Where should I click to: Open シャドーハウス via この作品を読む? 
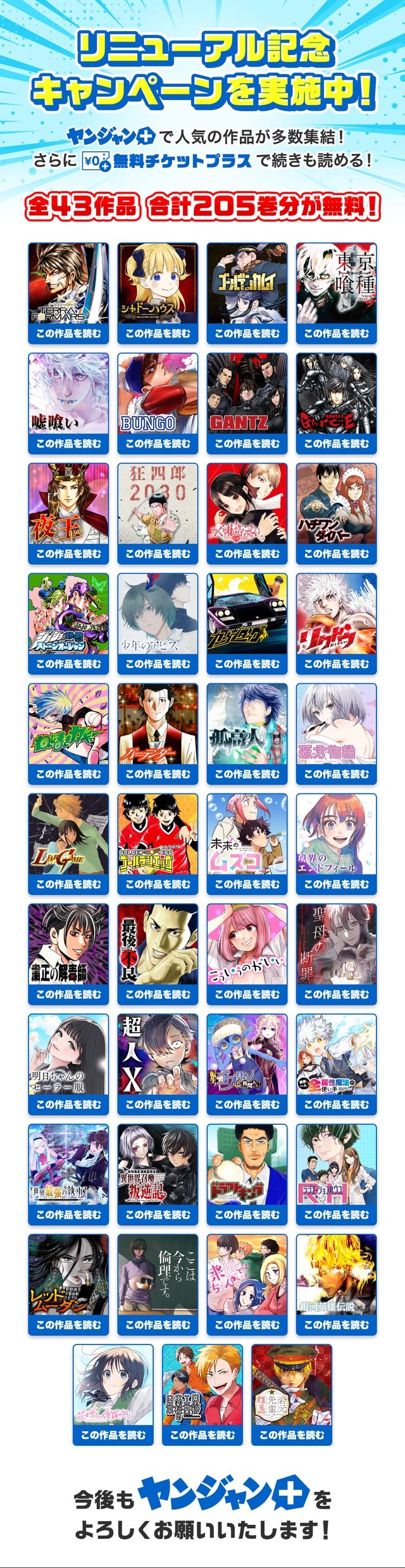pos(158,334)
